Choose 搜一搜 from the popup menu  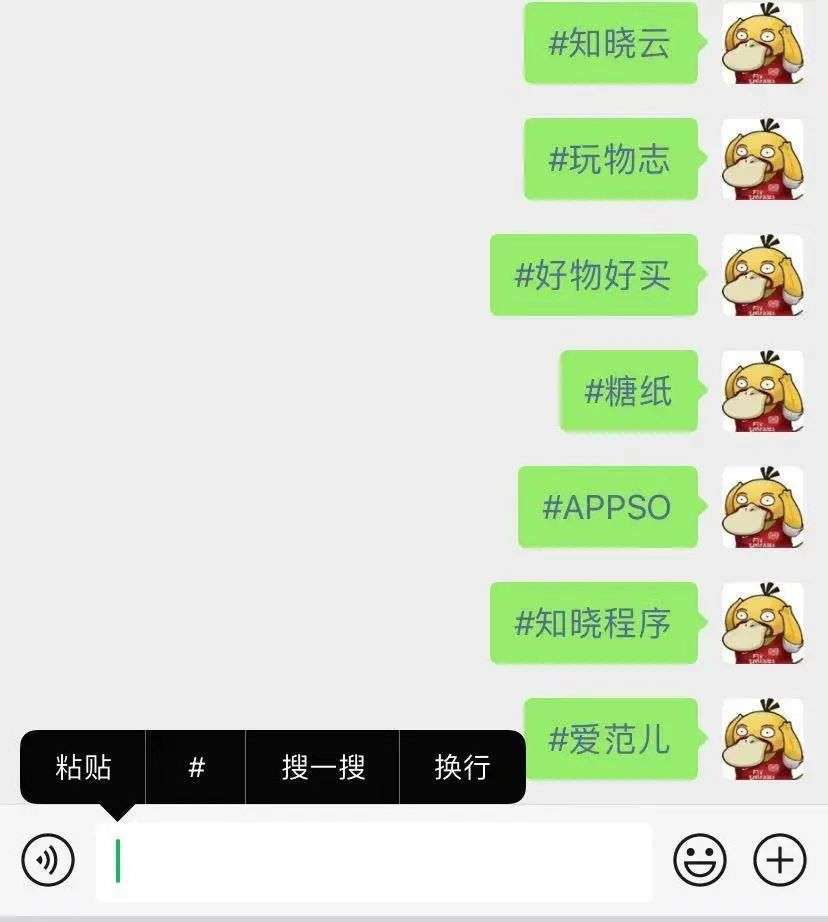(x=323, y=767)
